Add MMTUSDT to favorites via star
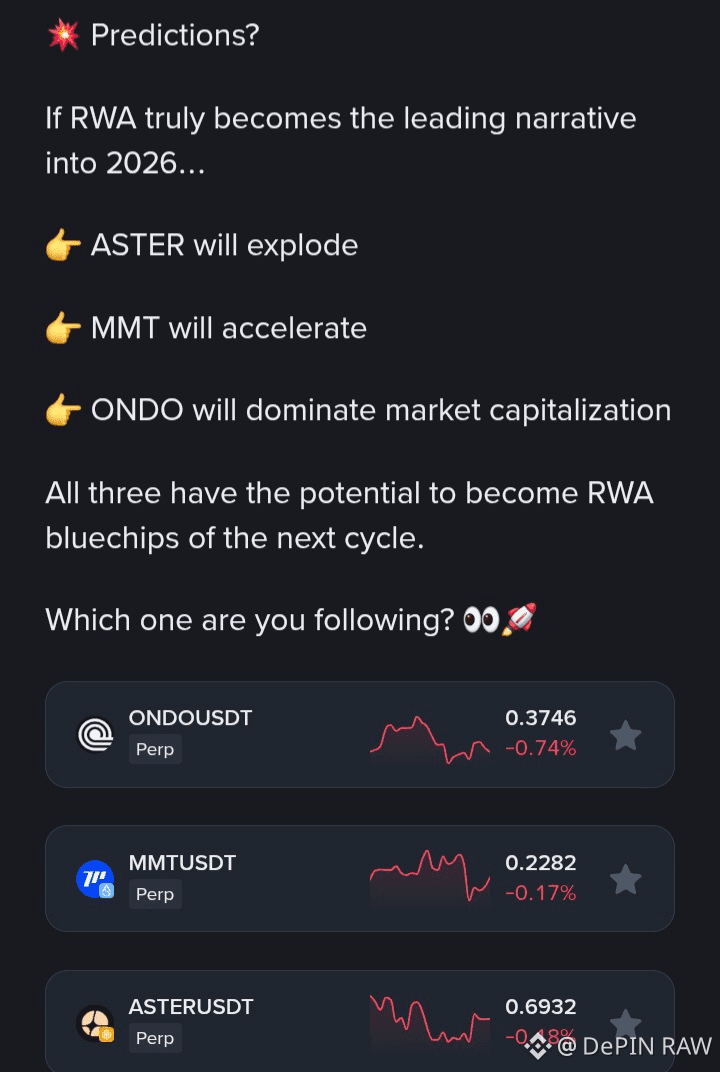Screen dimensions: 720x1072 [x=625, y=879]
